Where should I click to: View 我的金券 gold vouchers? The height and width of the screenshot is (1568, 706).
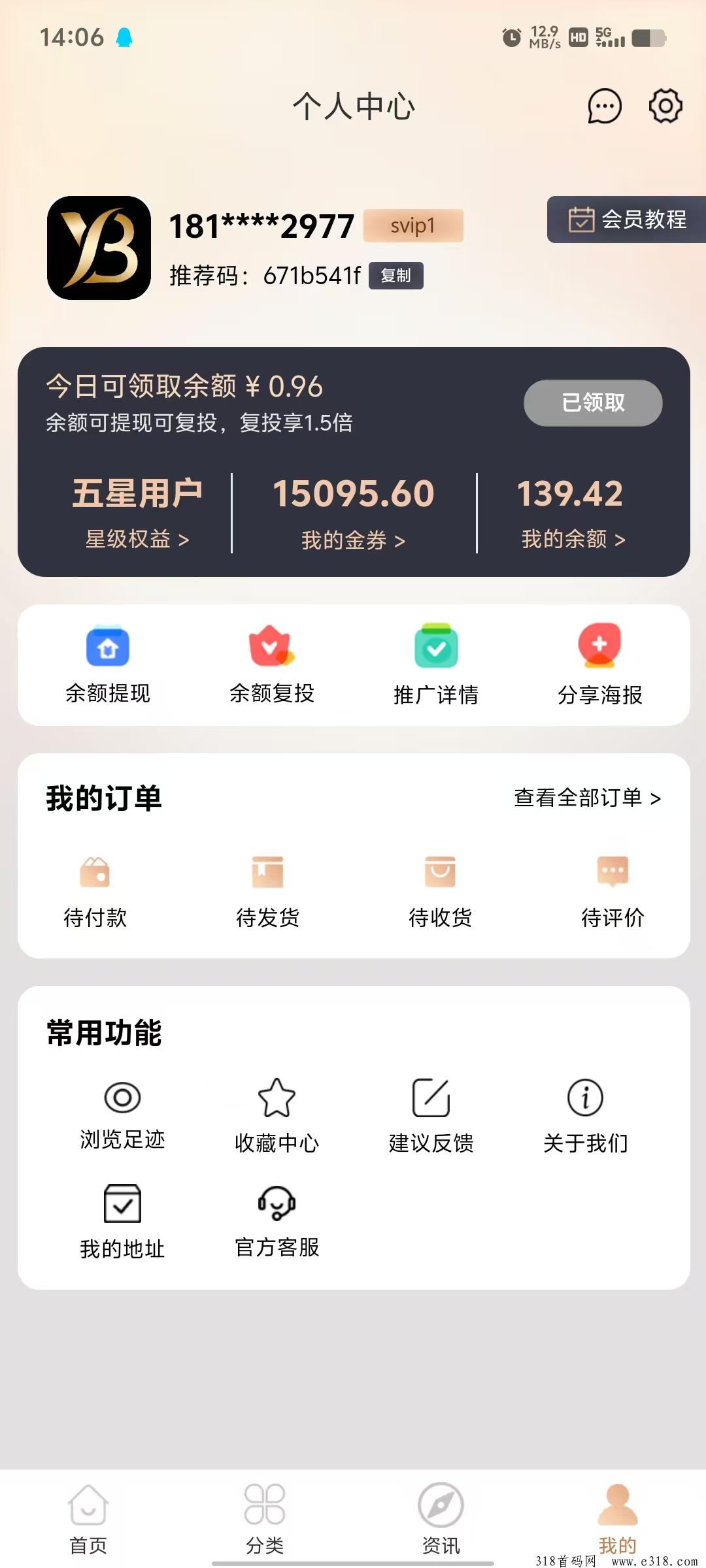(354, 540)
